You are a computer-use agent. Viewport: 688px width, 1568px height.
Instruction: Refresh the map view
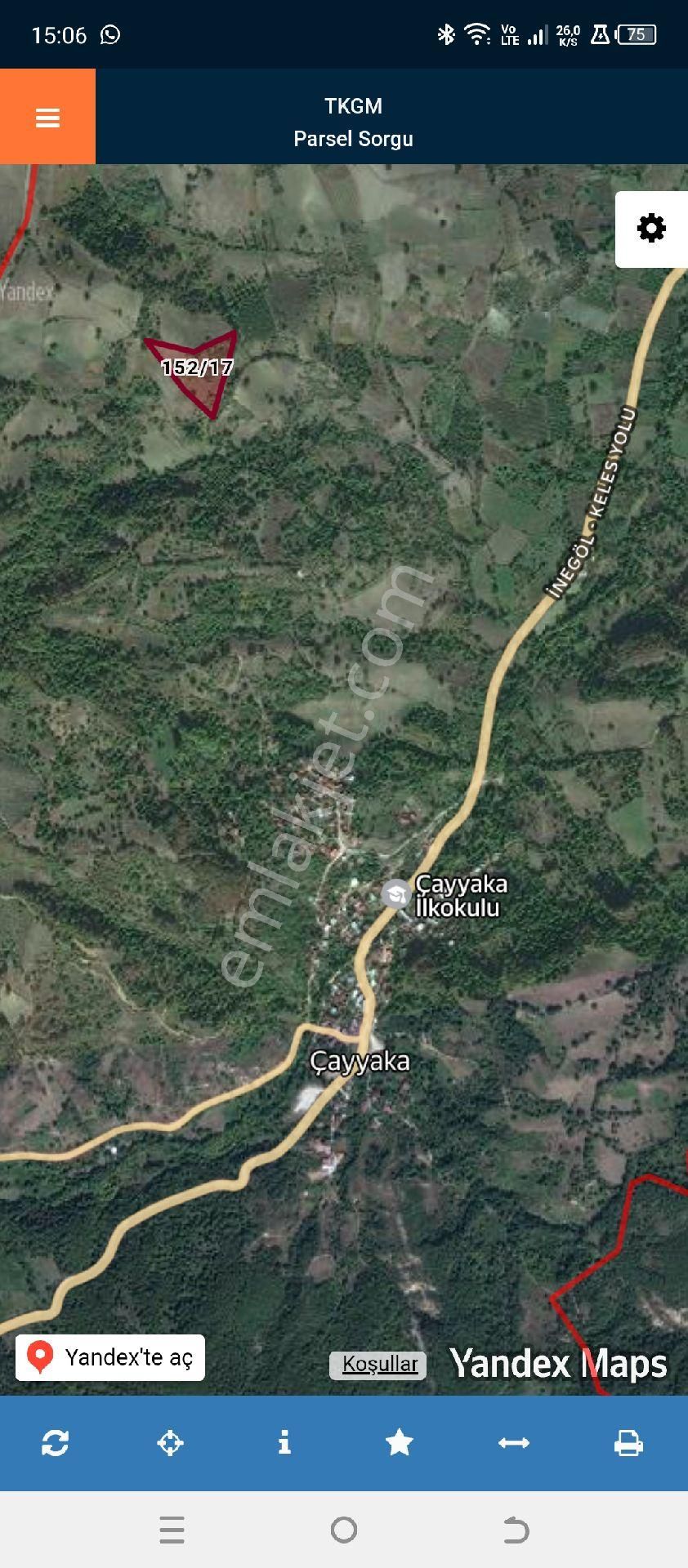(56, 1443)
